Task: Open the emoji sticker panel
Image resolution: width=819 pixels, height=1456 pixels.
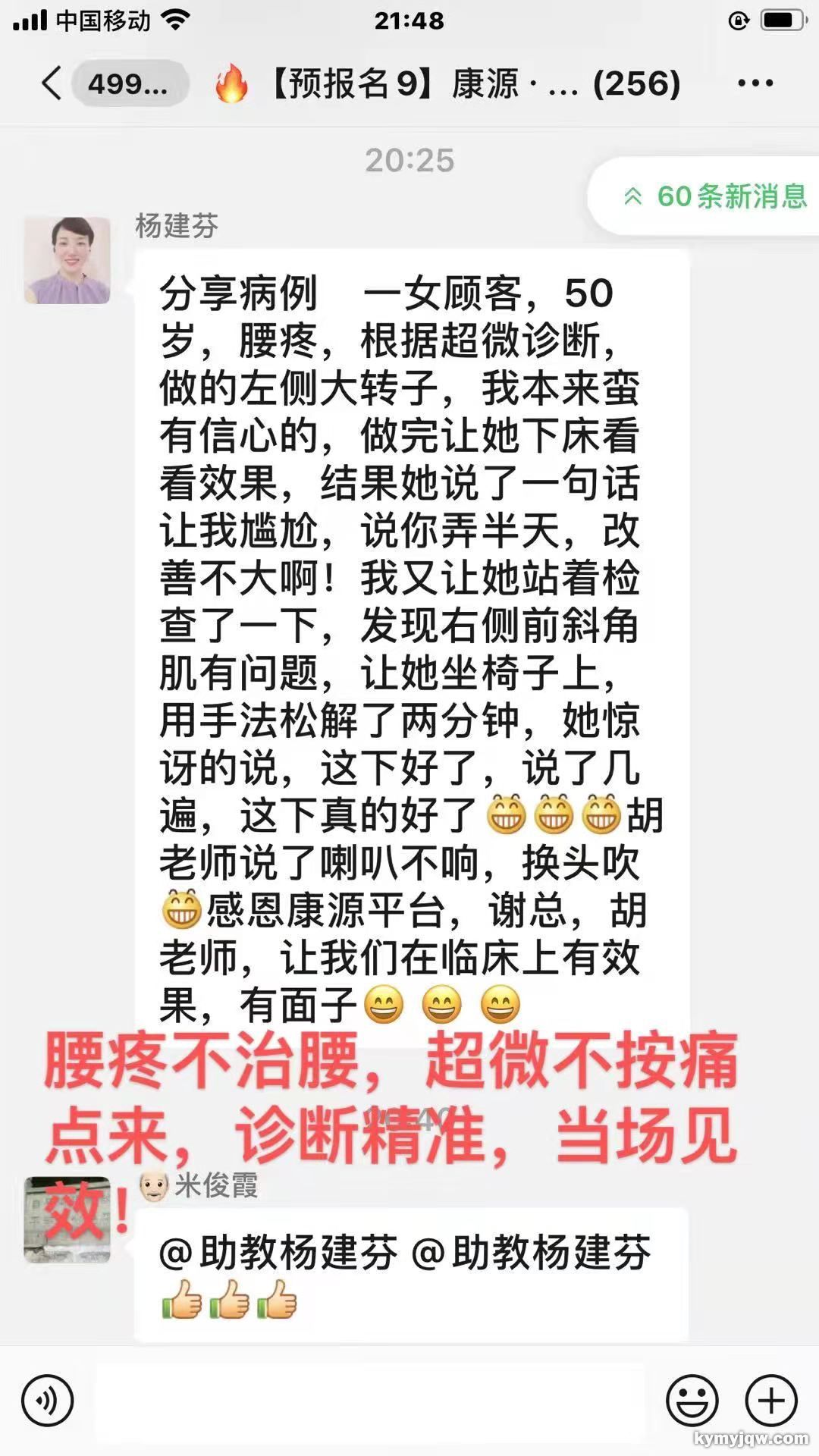Action: tap(692, 1401)
